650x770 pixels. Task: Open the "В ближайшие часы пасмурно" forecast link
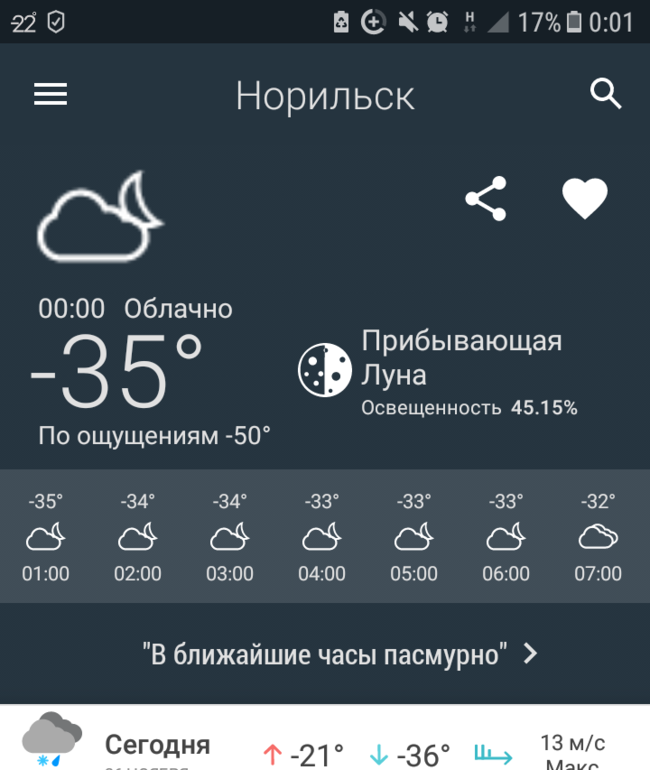340,655
